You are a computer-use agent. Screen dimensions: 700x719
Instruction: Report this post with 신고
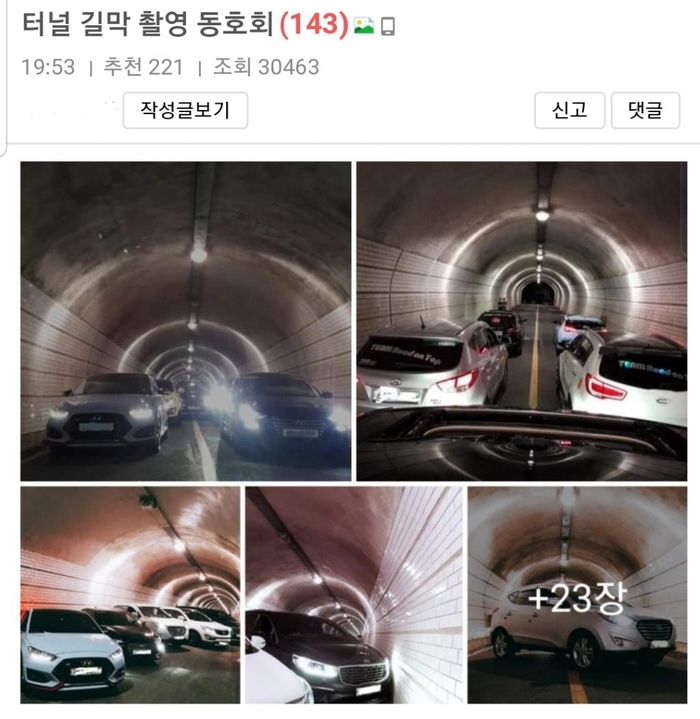click(569, 110)
